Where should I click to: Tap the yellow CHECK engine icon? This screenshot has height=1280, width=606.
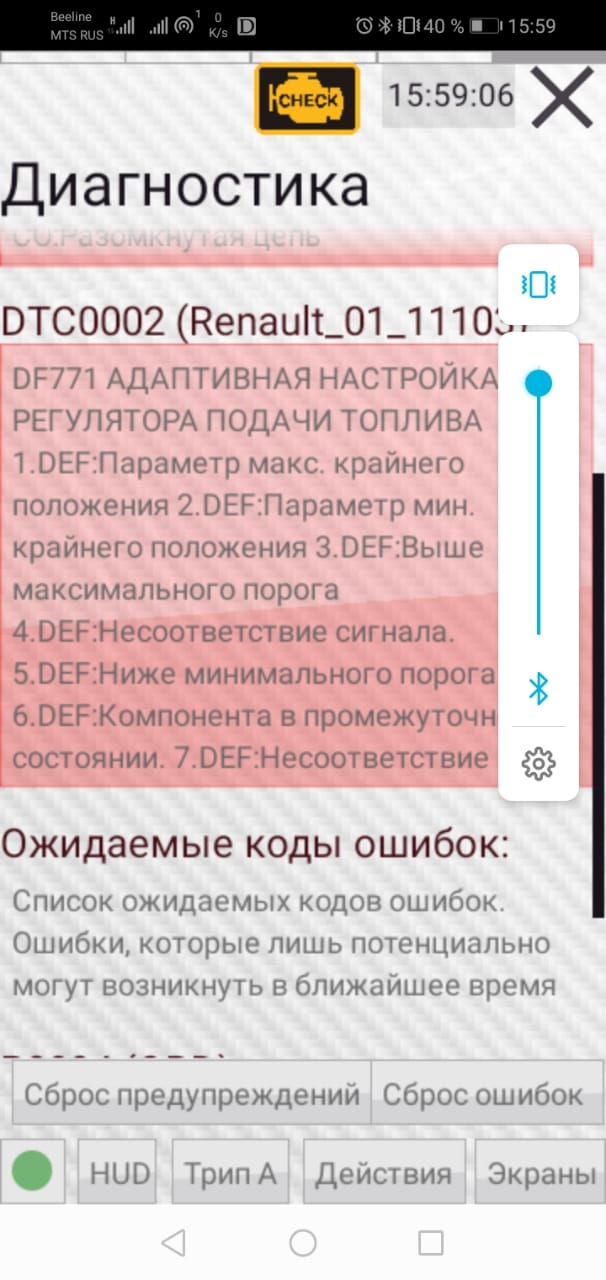click(x=307, y=99)
